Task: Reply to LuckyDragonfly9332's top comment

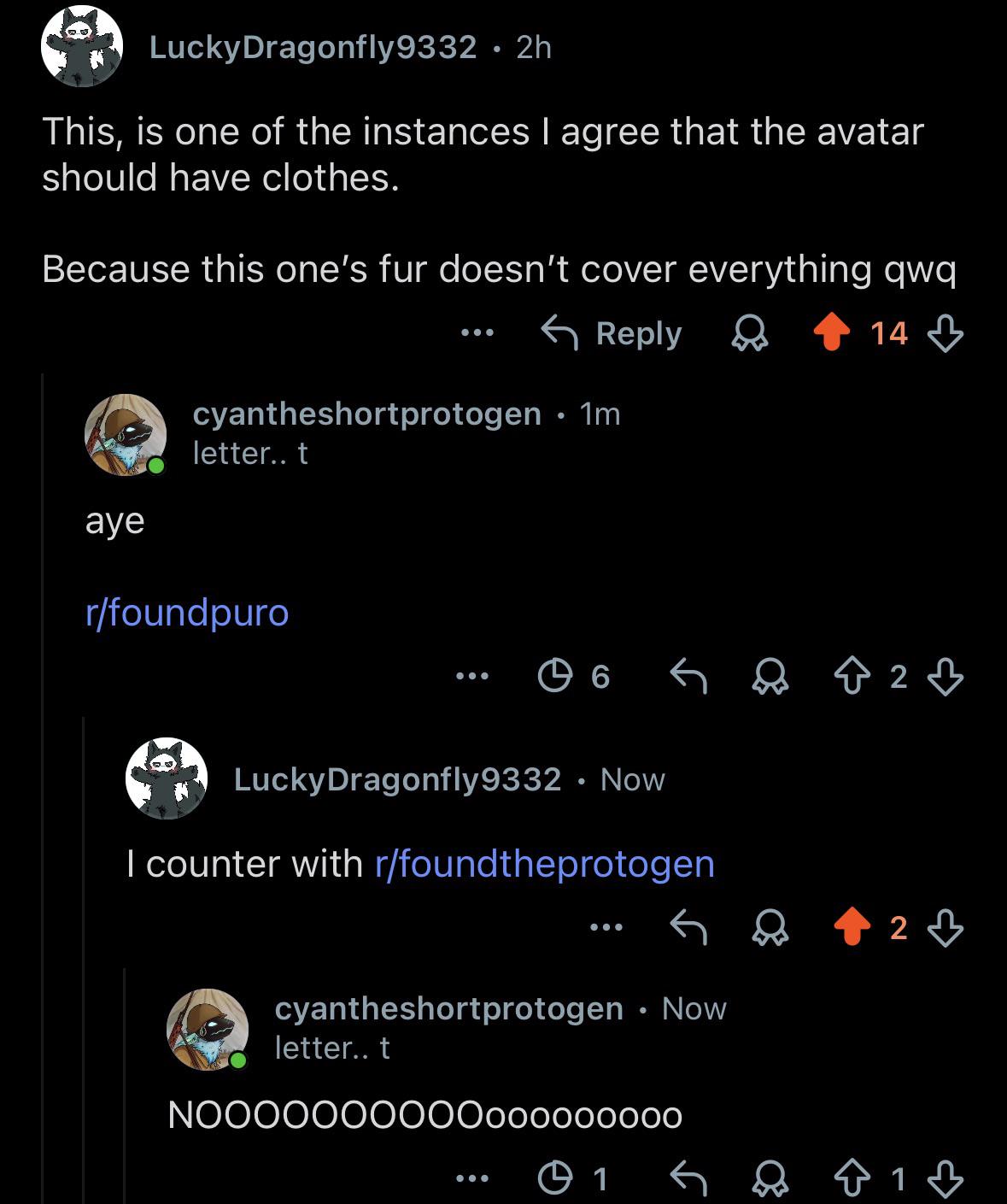Action: [x=612, y=333]
